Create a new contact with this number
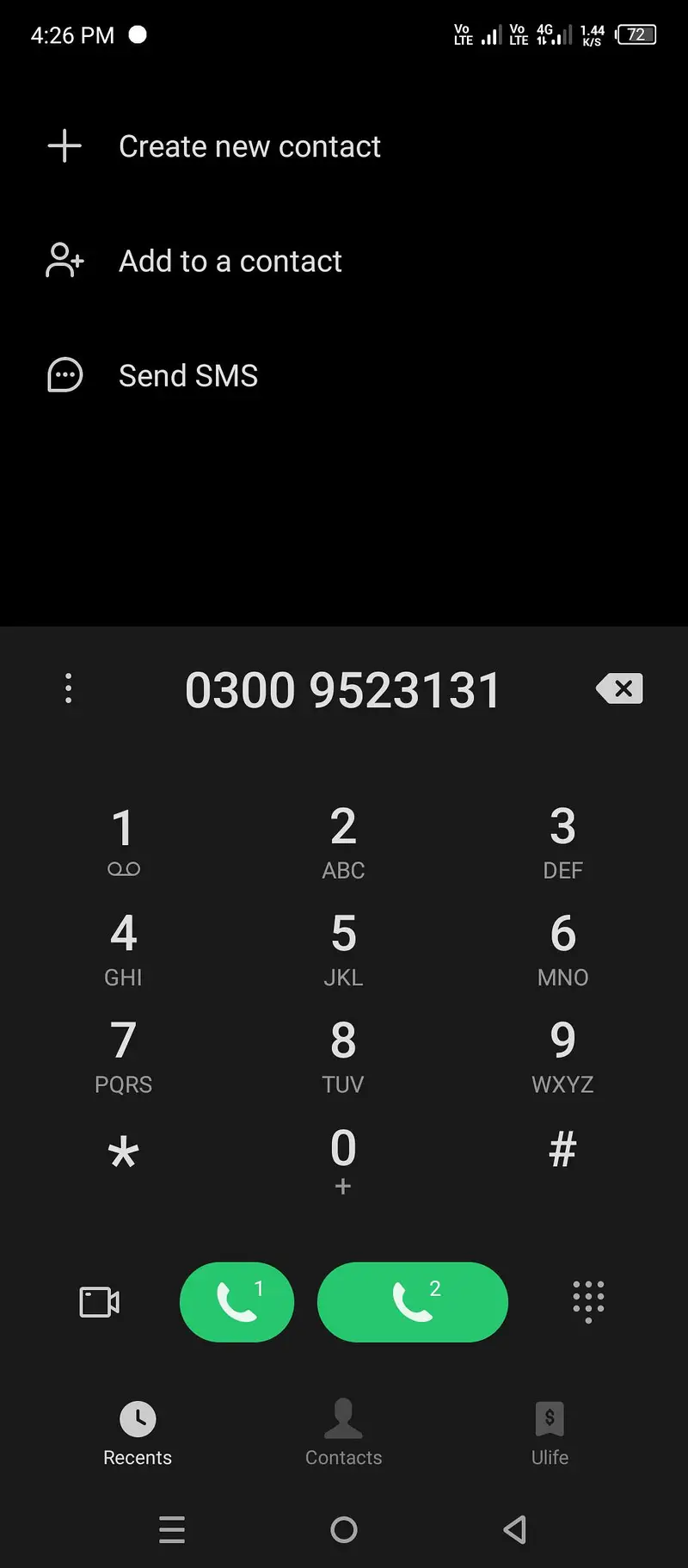 click(249, 146)
